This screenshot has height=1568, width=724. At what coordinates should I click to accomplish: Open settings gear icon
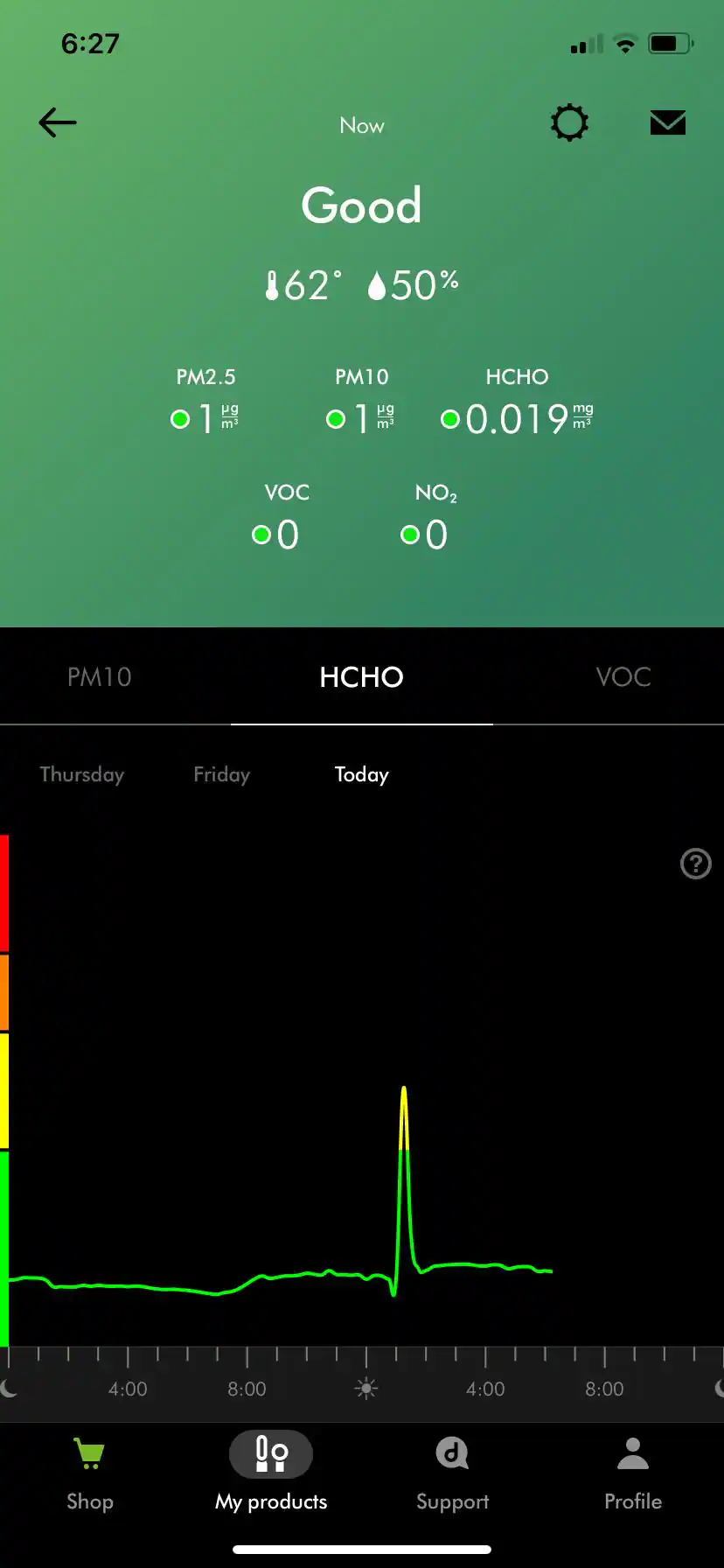click(x=569, y=122)
